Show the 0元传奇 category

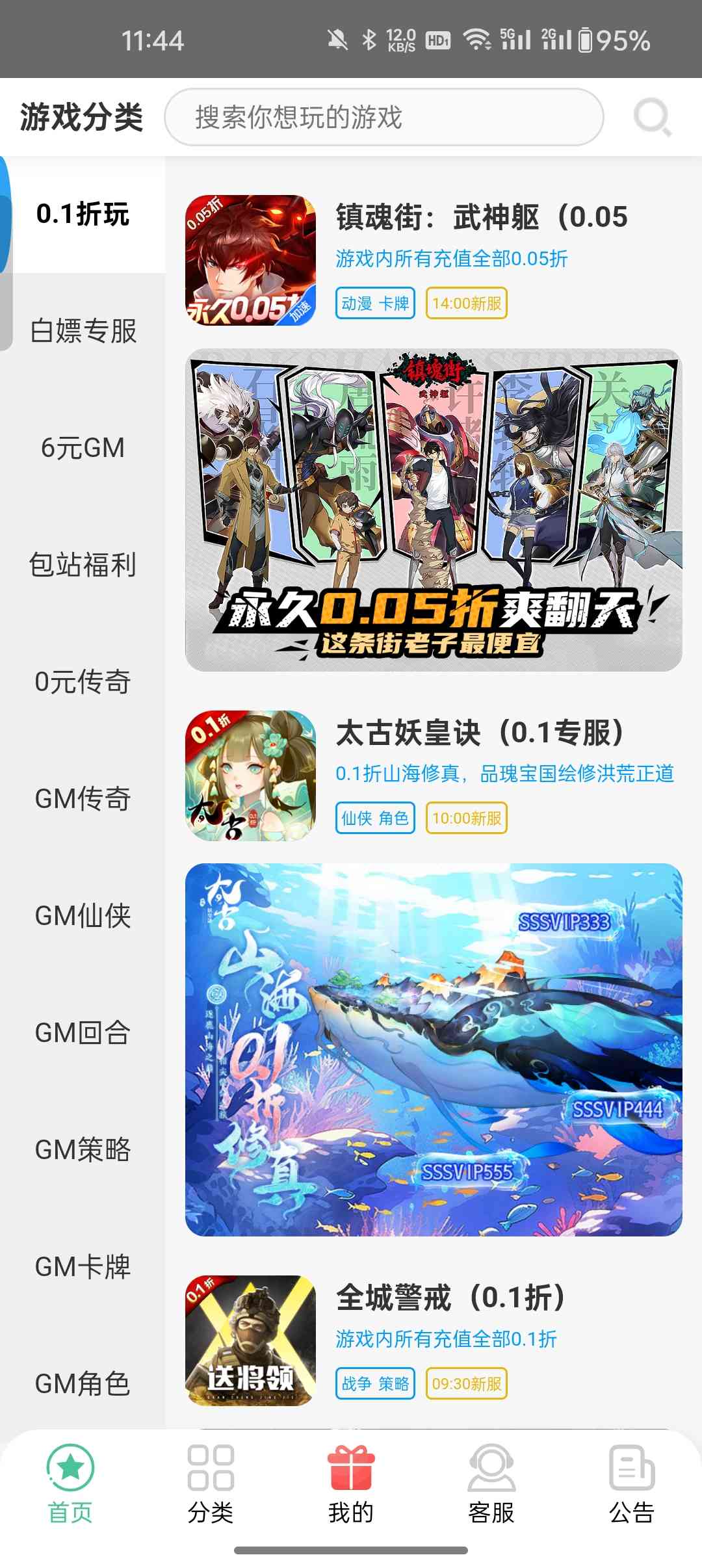(x=83, y=682)
